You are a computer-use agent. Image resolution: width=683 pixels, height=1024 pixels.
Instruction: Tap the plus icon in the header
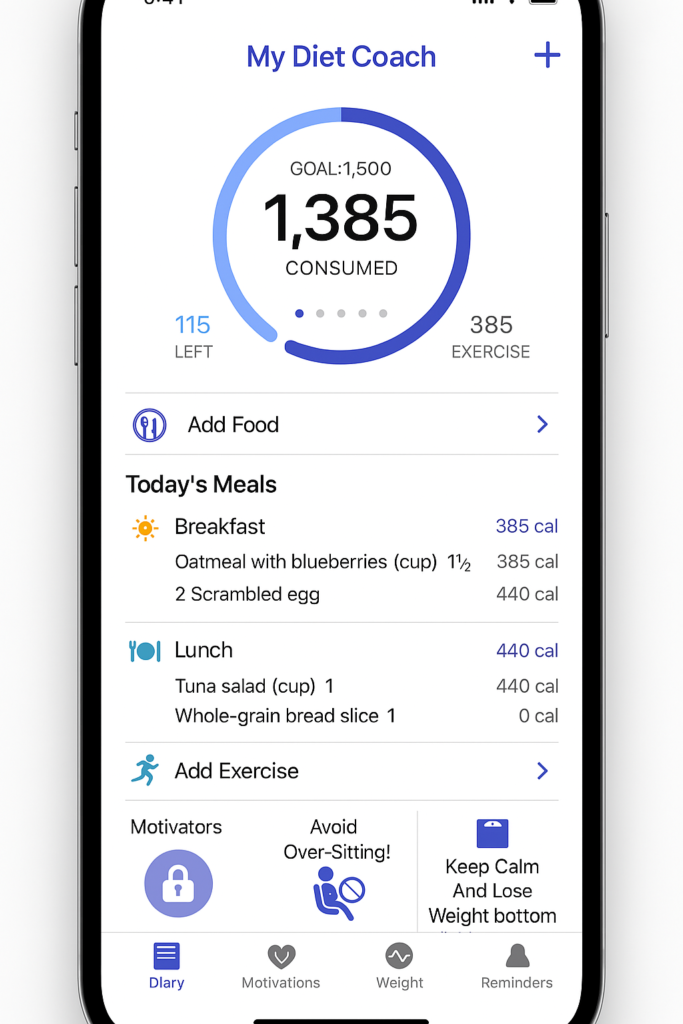point(547,55)
